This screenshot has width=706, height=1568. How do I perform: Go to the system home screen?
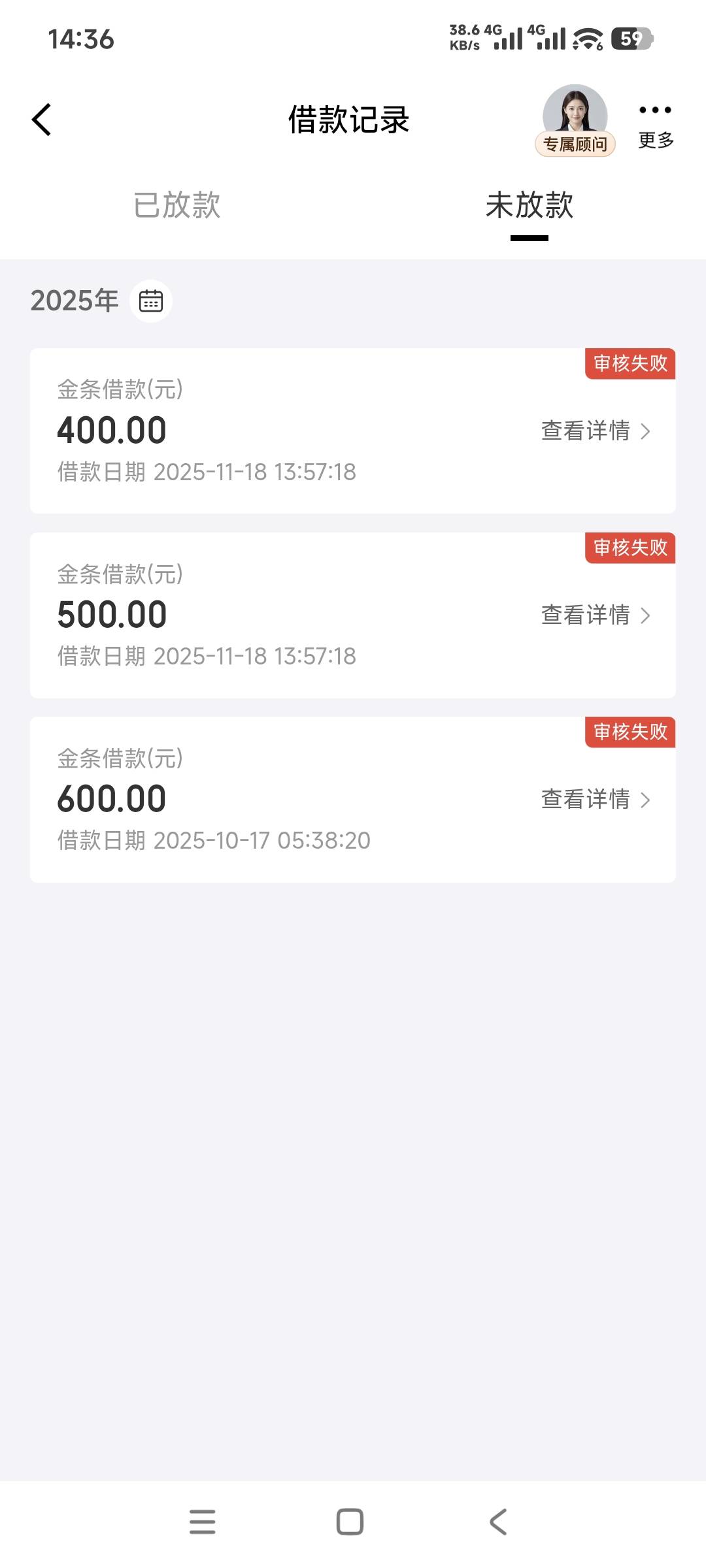coord(350,1522)
